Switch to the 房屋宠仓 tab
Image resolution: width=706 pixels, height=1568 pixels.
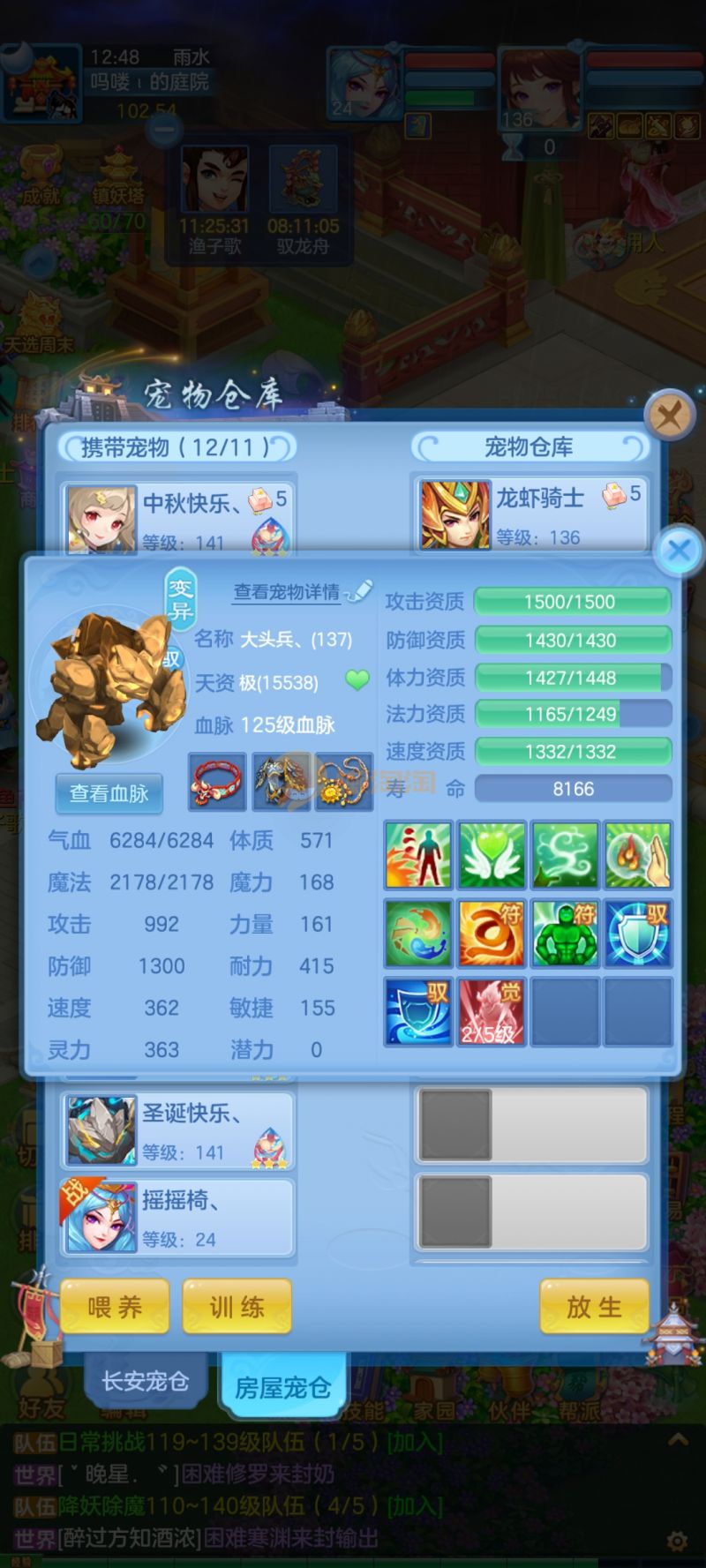point(282,1387)
